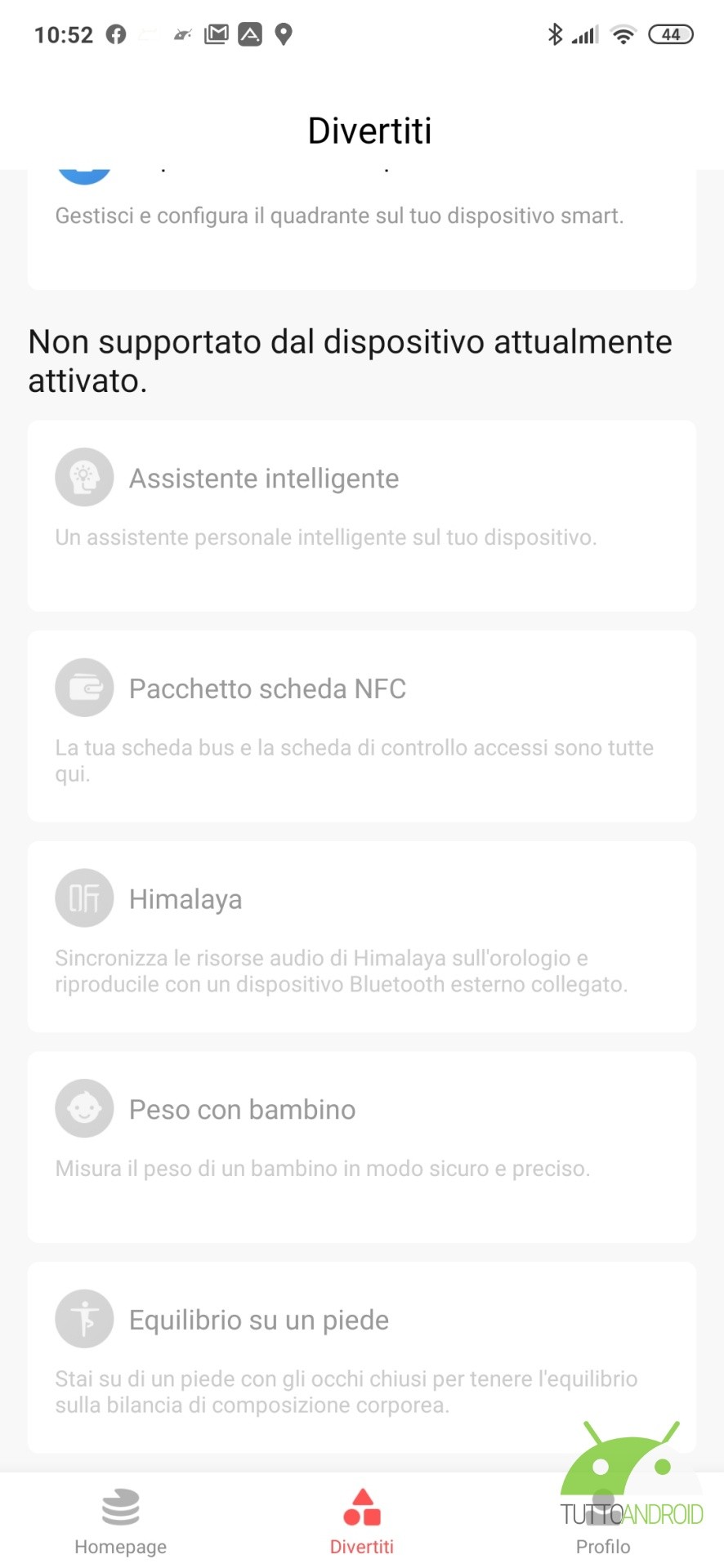Screen dimensions: 724x1568
Task: Open the Himalaya card
Action: (362, 937)
